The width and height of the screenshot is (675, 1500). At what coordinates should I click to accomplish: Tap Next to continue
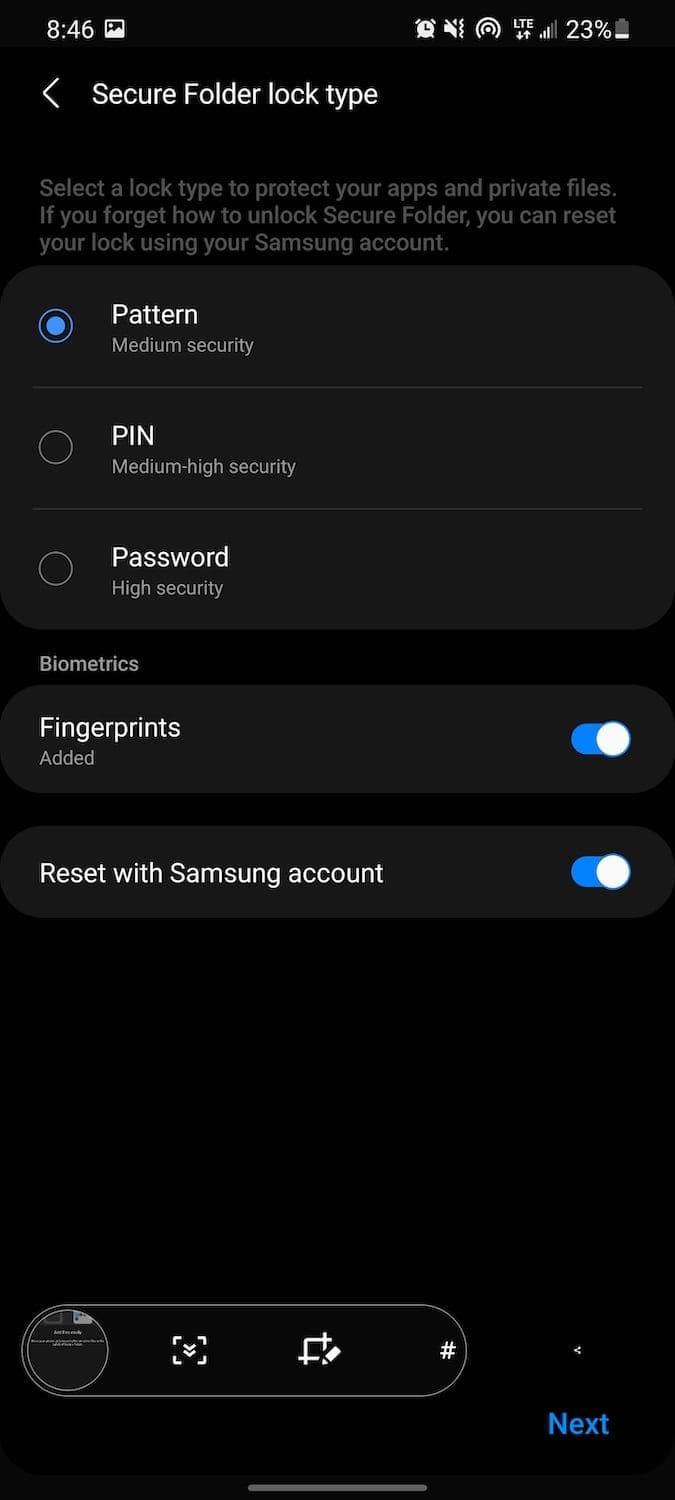pos(578,1423)
